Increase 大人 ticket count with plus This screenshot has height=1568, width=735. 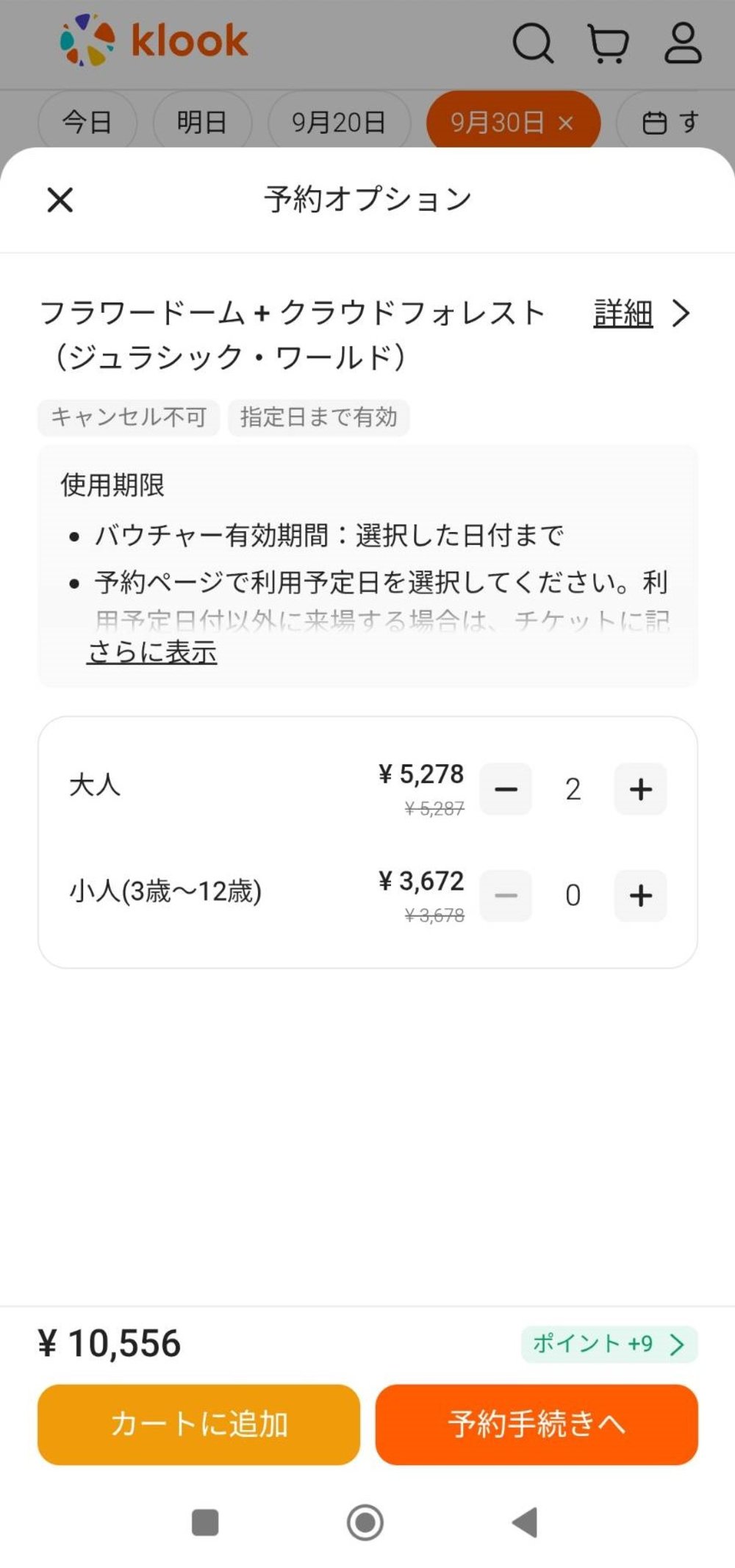(639, 788)
